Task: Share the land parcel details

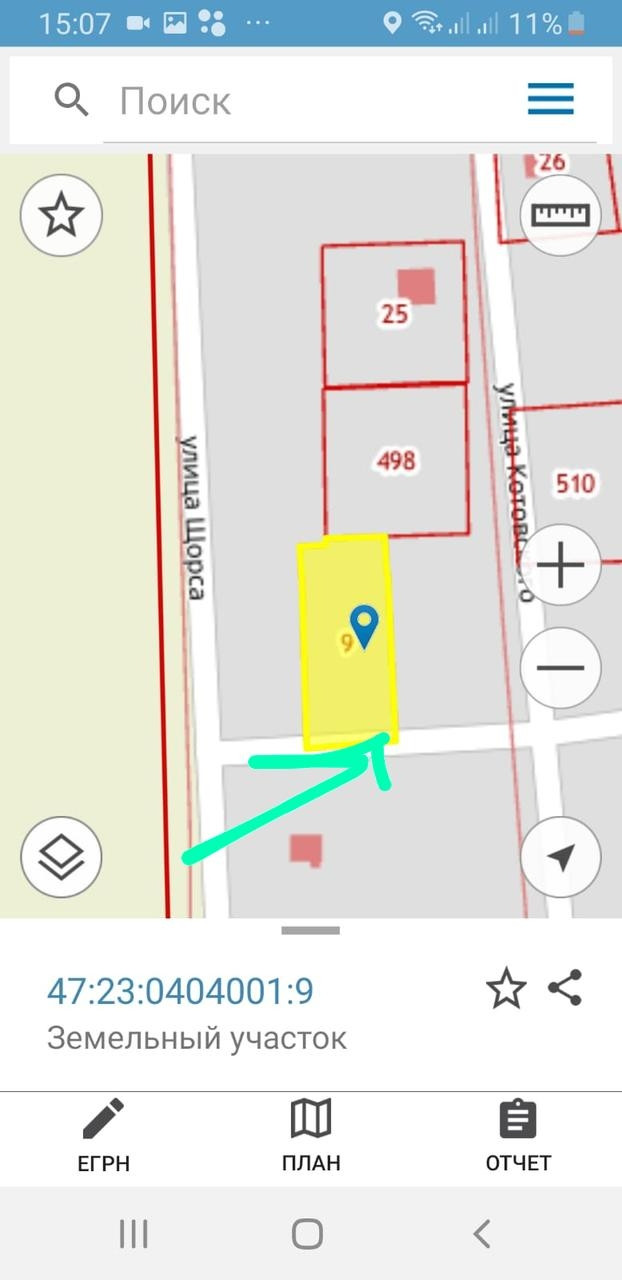Action: point(565,989)
